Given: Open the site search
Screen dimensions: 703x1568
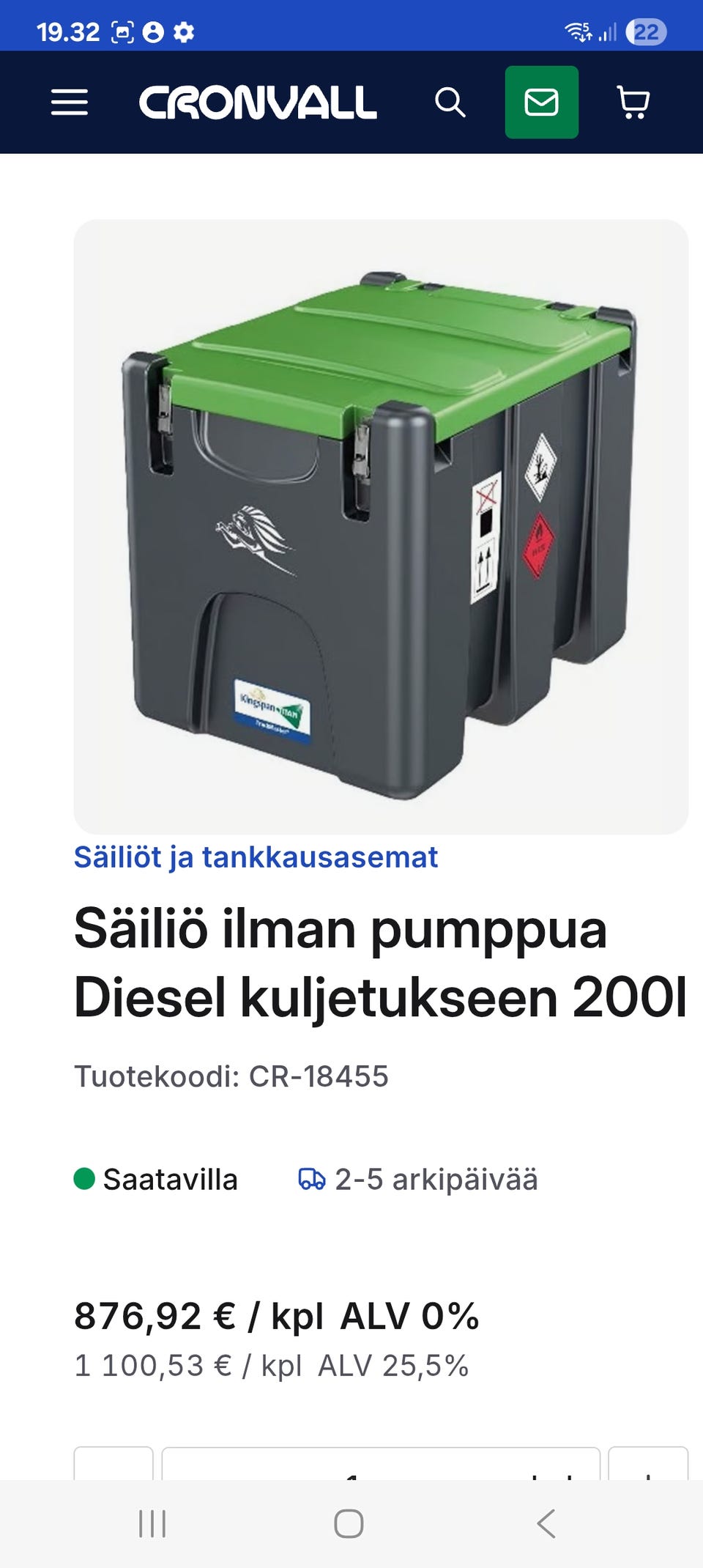Looking at the screenshot, I should (450, 103).
